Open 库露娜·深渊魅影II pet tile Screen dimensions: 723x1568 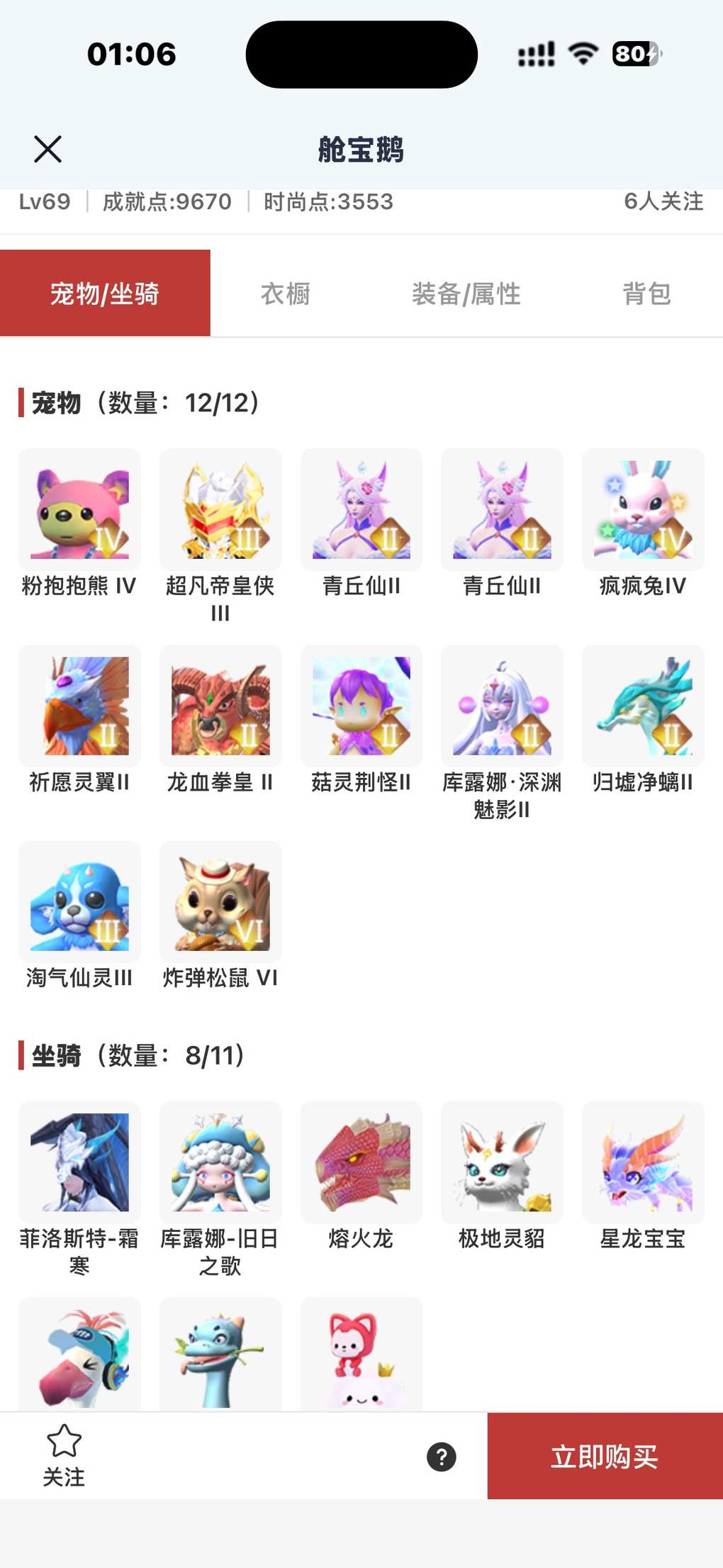[x=502, y=706]
